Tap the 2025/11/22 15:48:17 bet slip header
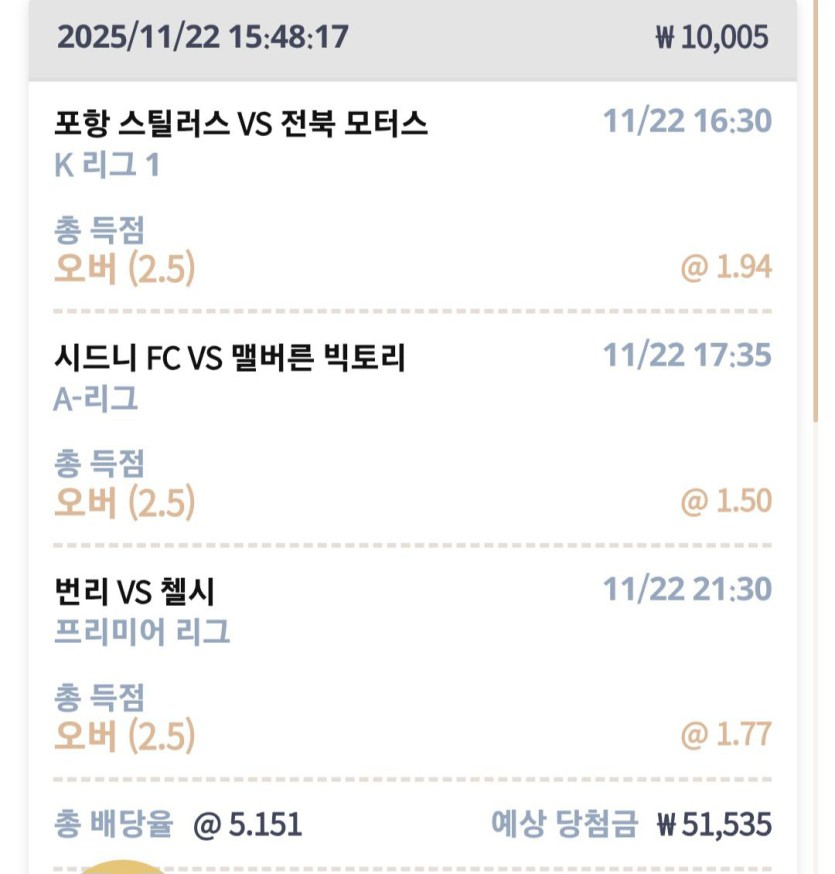This screenshot has height=874, width=835. [x=203, y=38]
